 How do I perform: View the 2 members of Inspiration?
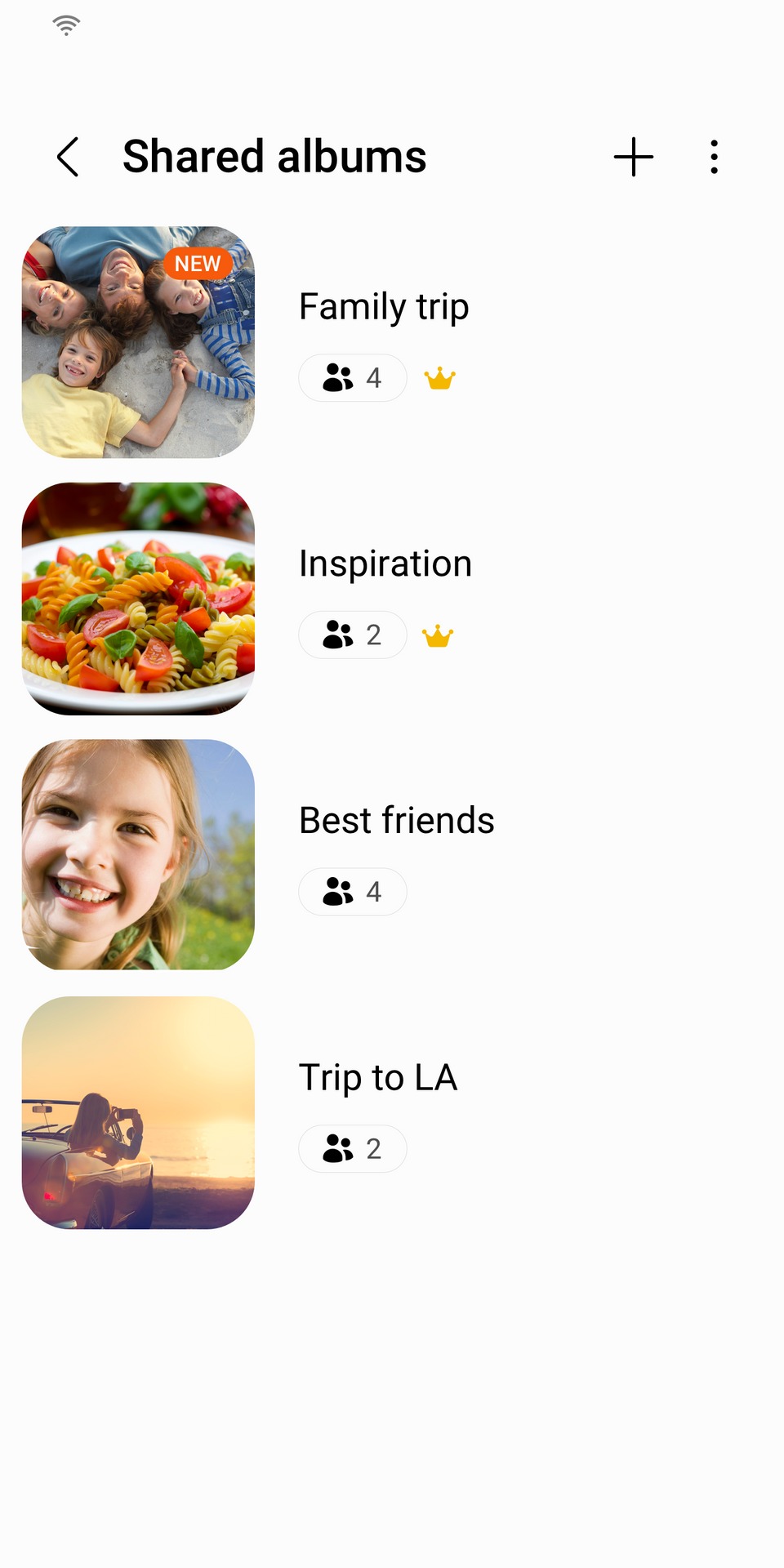(353, 635)
